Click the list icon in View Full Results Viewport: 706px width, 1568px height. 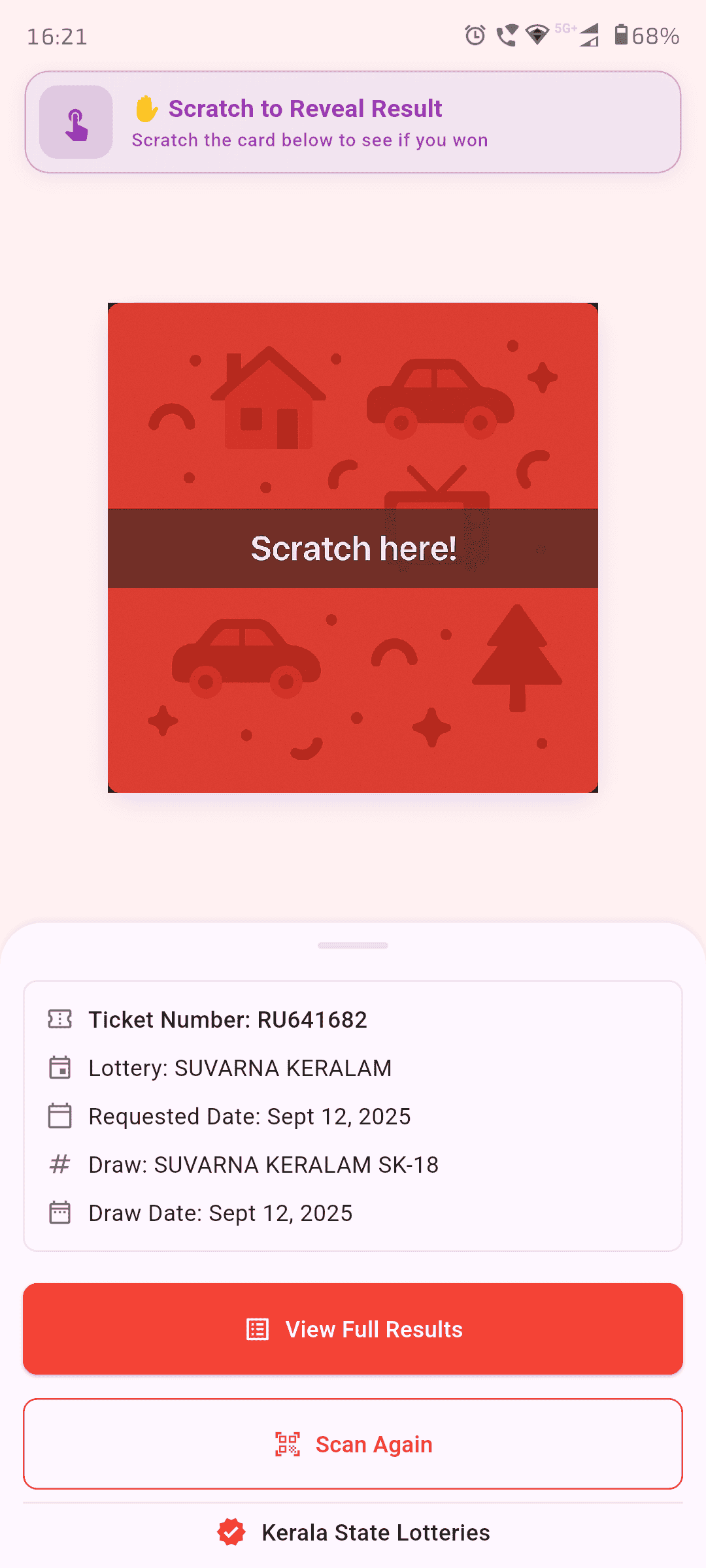[x=258, y=1328]
